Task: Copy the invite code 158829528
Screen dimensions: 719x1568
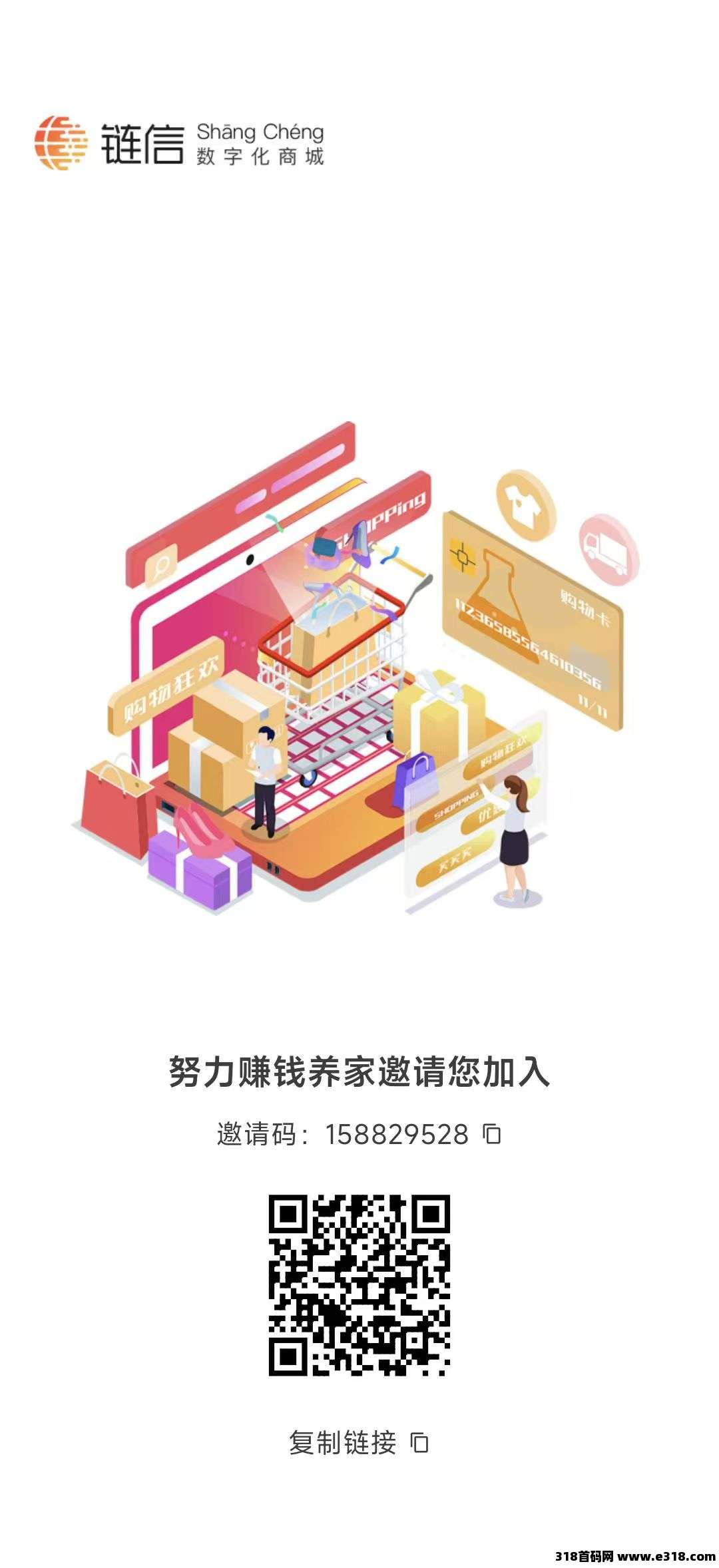Action: 492,1134
